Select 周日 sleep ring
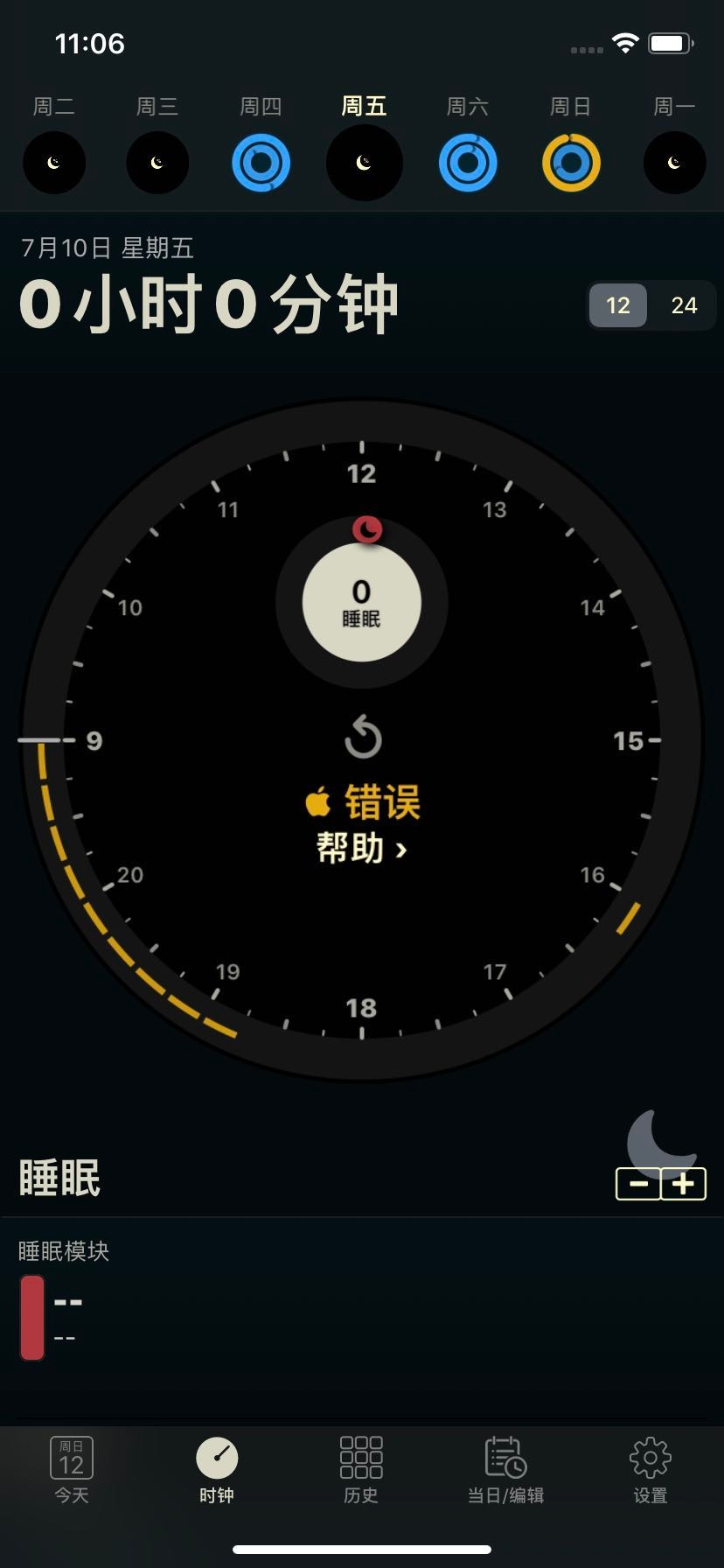724x1568 pixels. (x=571, y=162)
